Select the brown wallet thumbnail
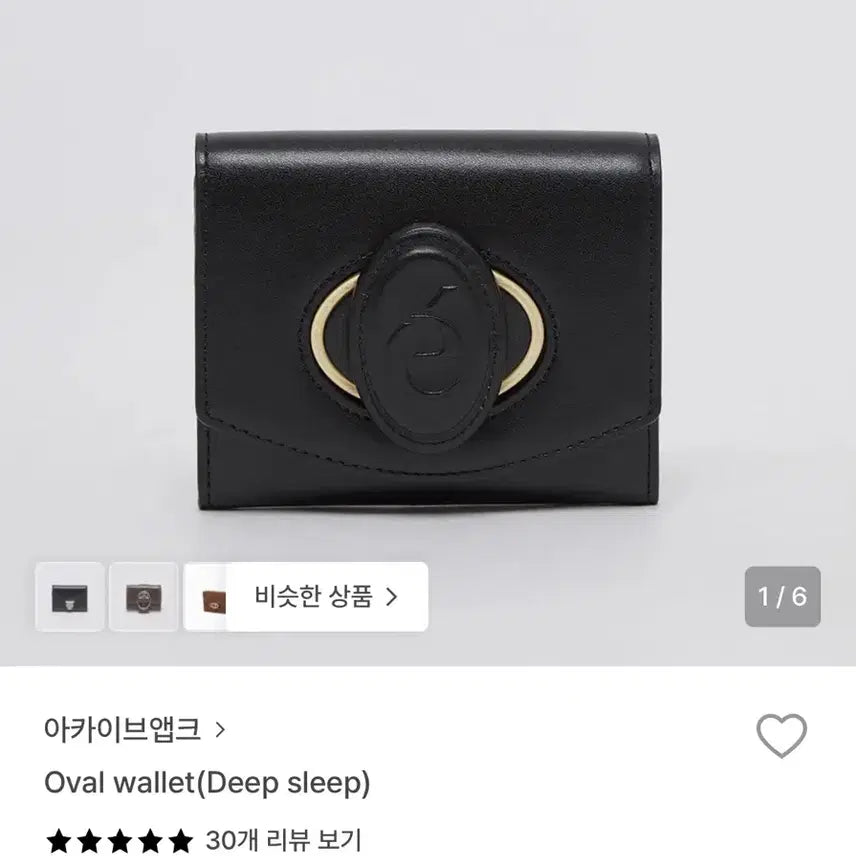856x856 pixels. tap(210, 598)
